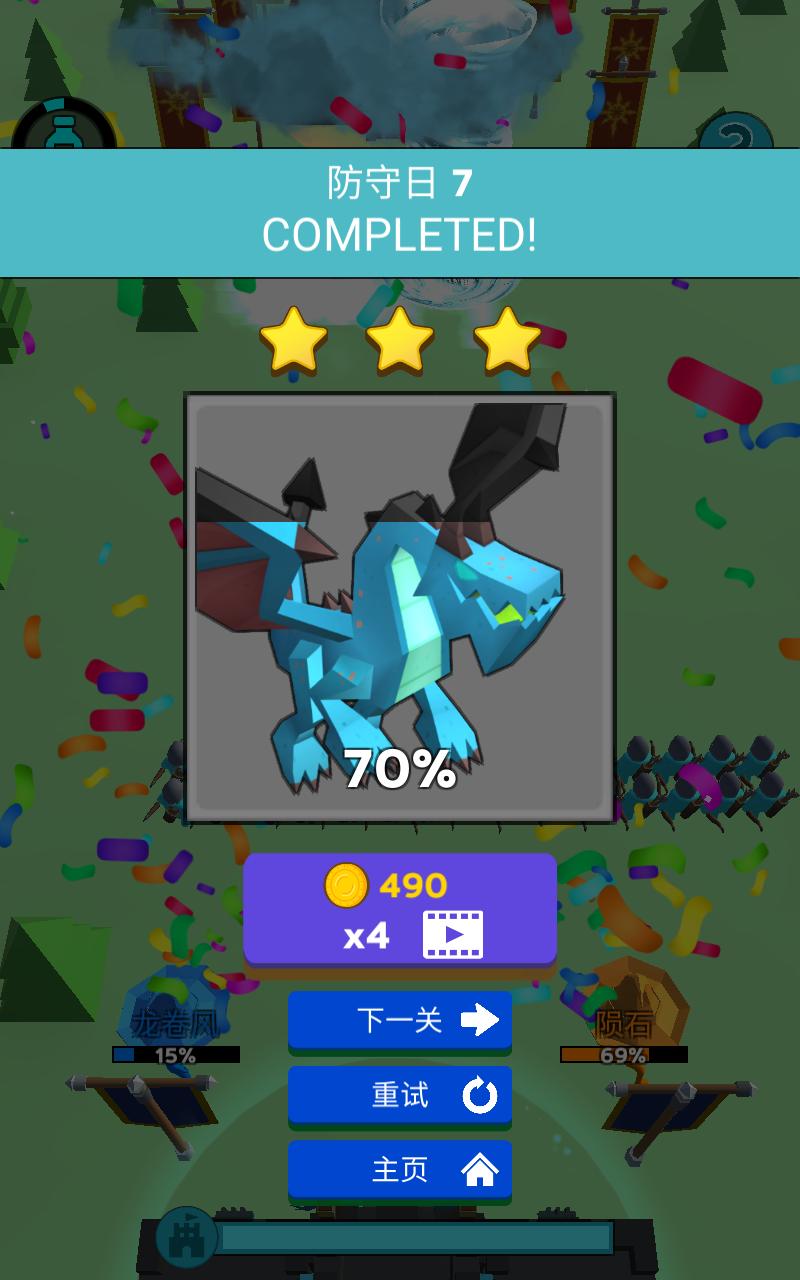This screenshot has height=1280, width=800.
Task: Go to next level 下一关
Action: click(400, 1020)
